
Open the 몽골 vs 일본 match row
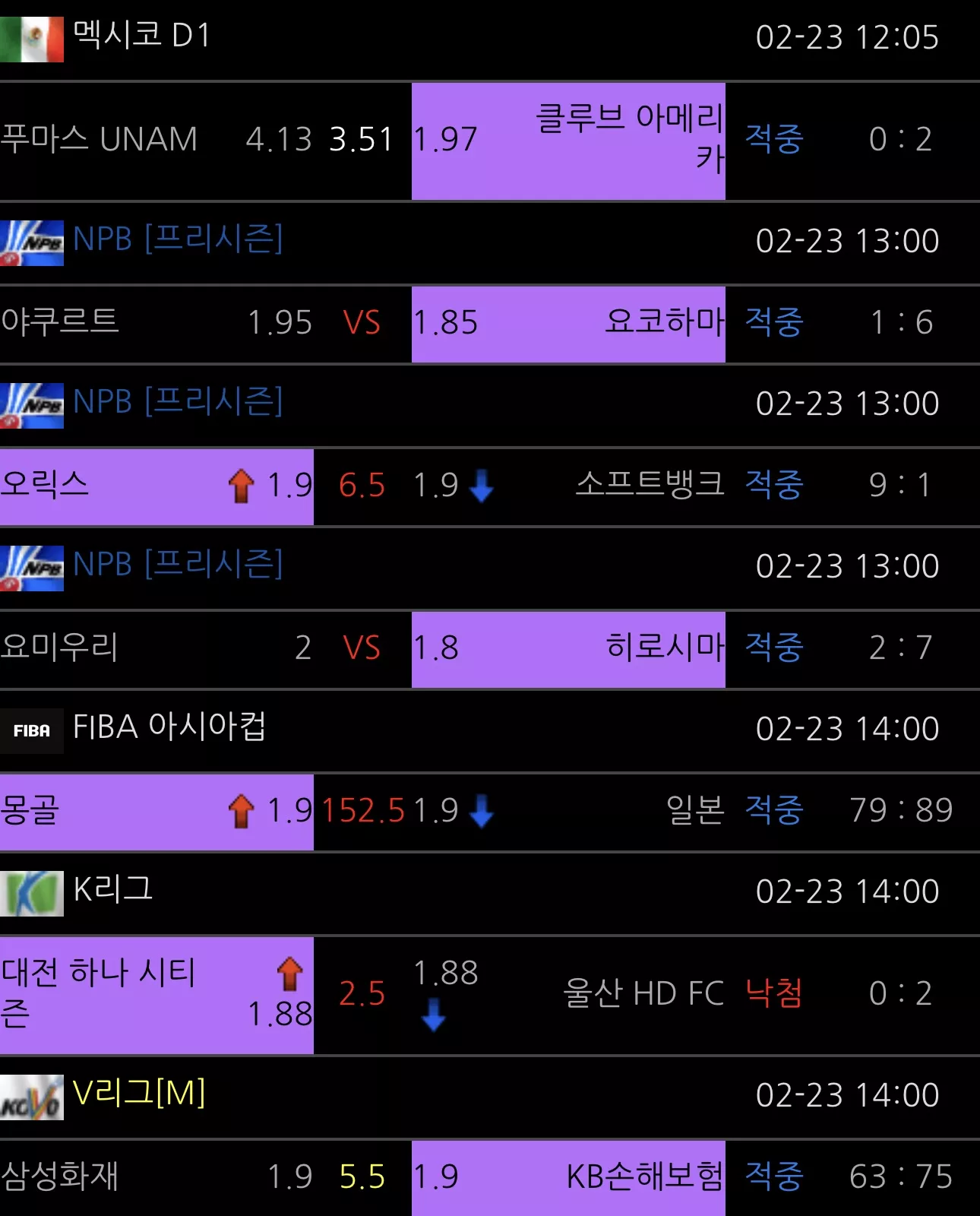tap(490, 812)
